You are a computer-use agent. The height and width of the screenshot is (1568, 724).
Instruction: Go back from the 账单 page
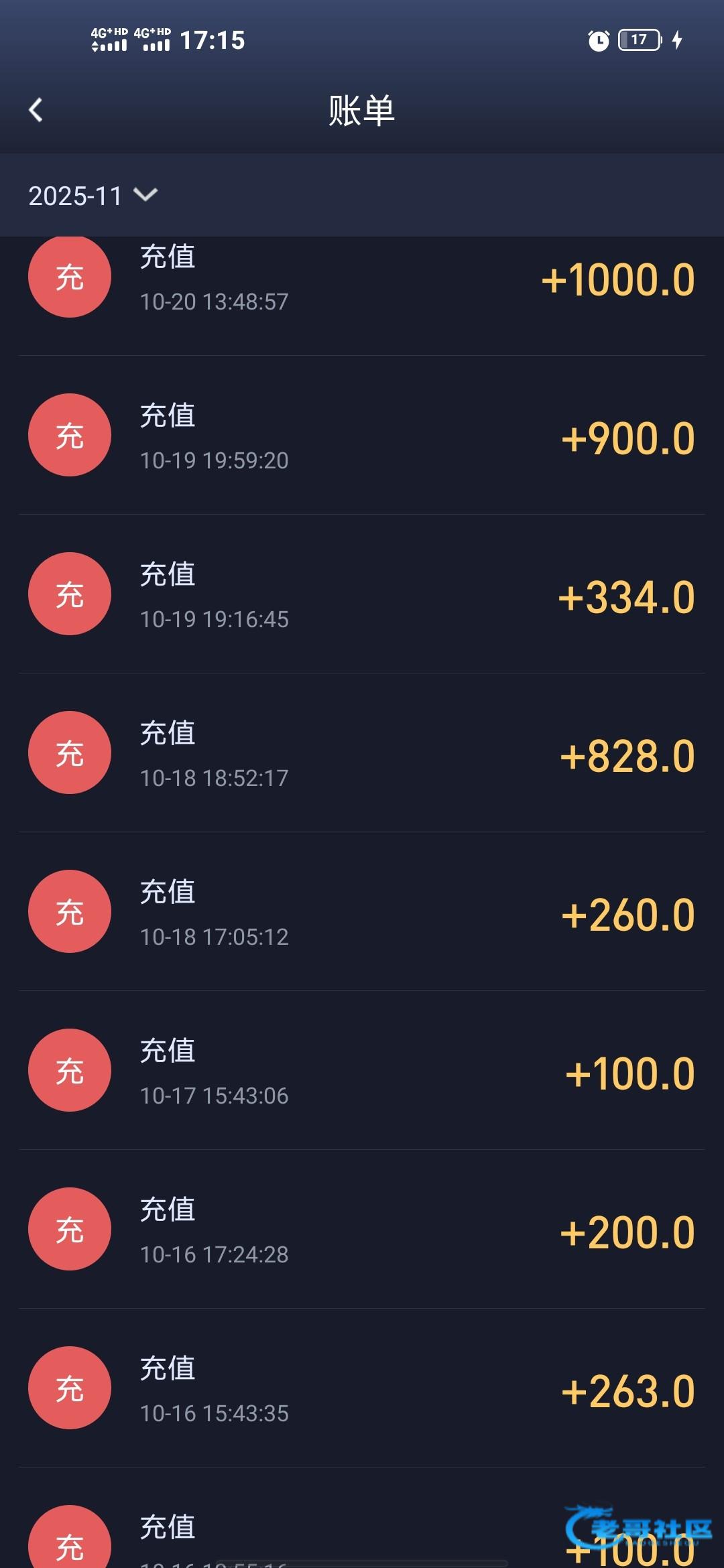36,110
